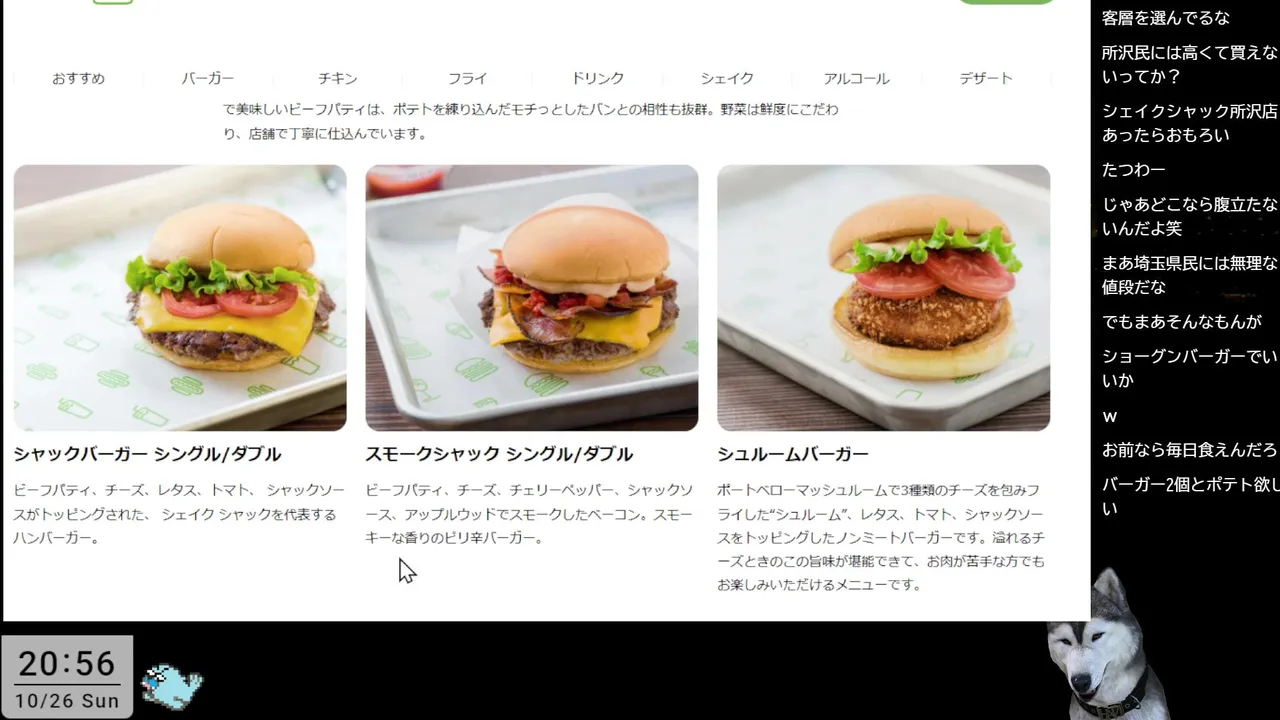Select the シュルームバーガー menu item
This screenshot has width=1280, height=720.
(x=883, y=298)
